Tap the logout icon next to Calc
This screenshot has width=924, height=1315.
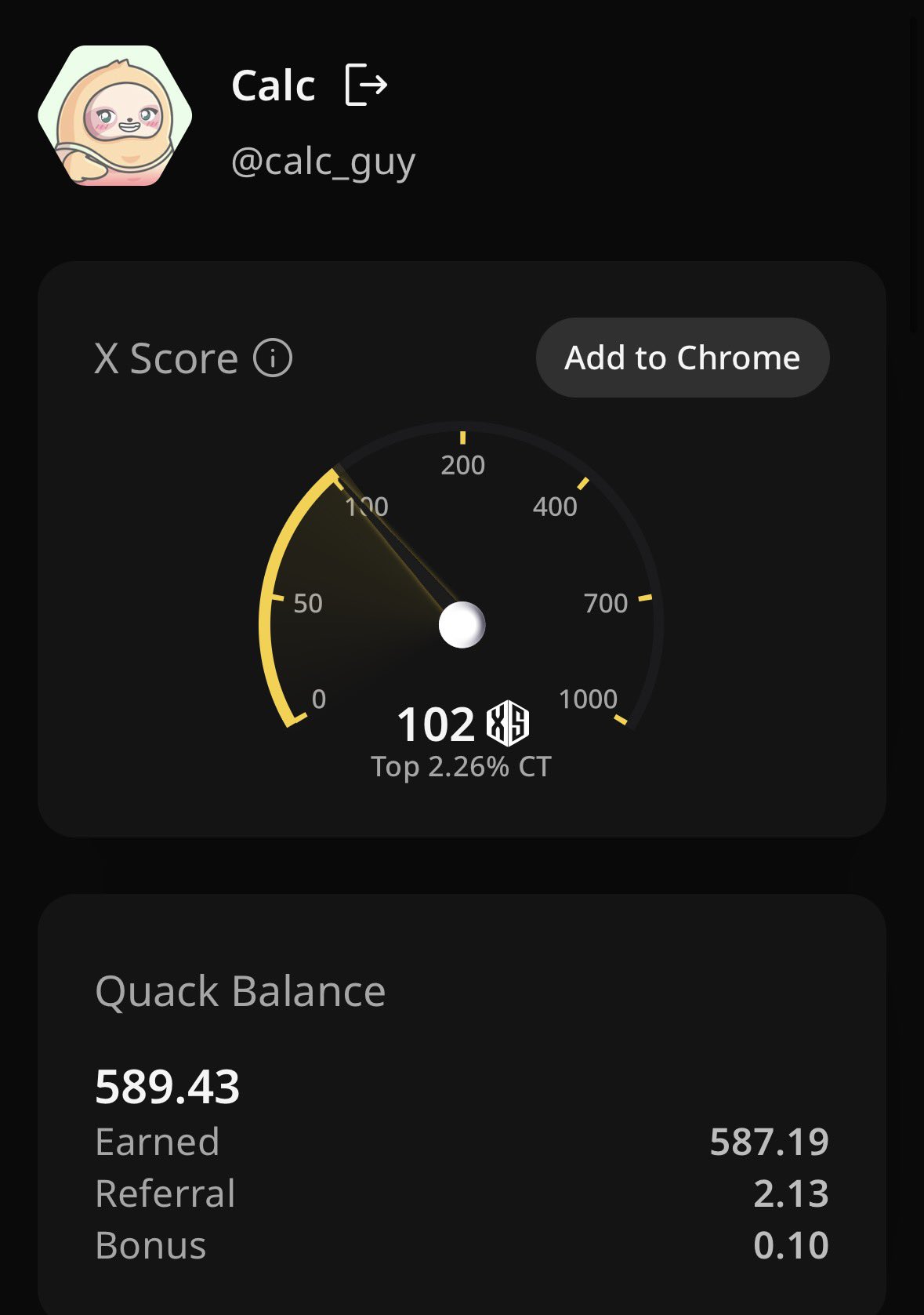(x=366, y=85)
